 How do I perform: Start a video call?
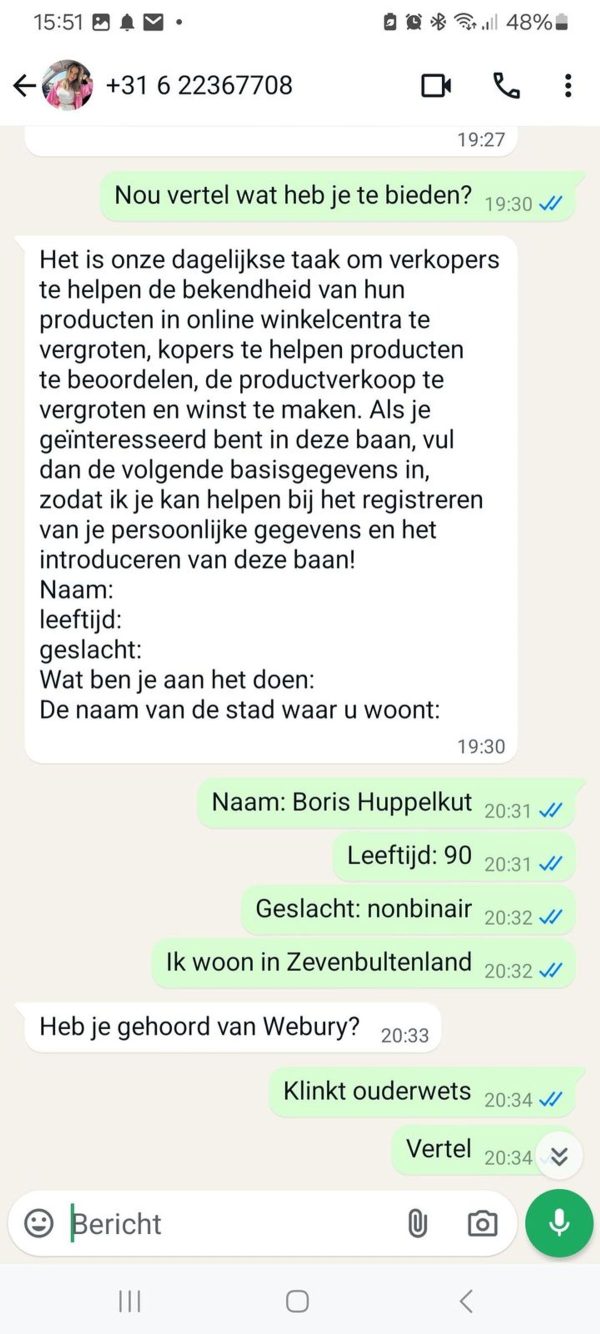click(436, 86)
